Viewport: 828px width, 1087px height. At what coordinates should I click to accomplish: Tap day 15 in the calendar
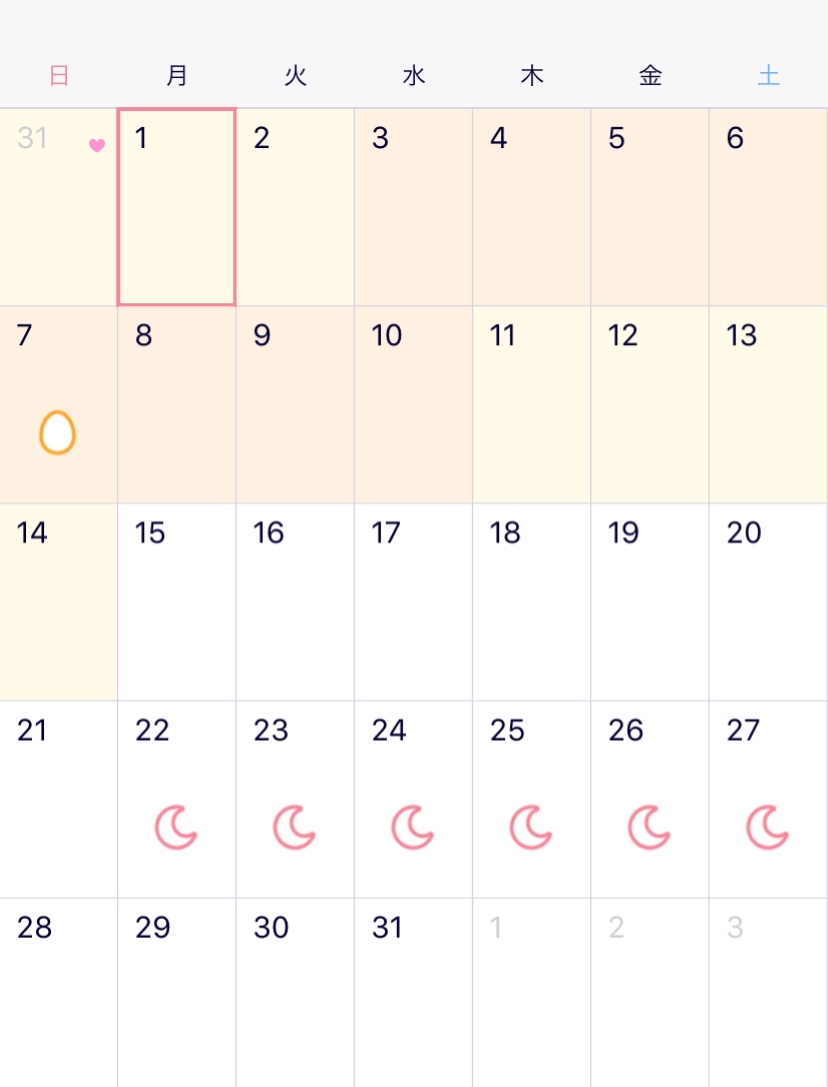[x=177, y=602]
